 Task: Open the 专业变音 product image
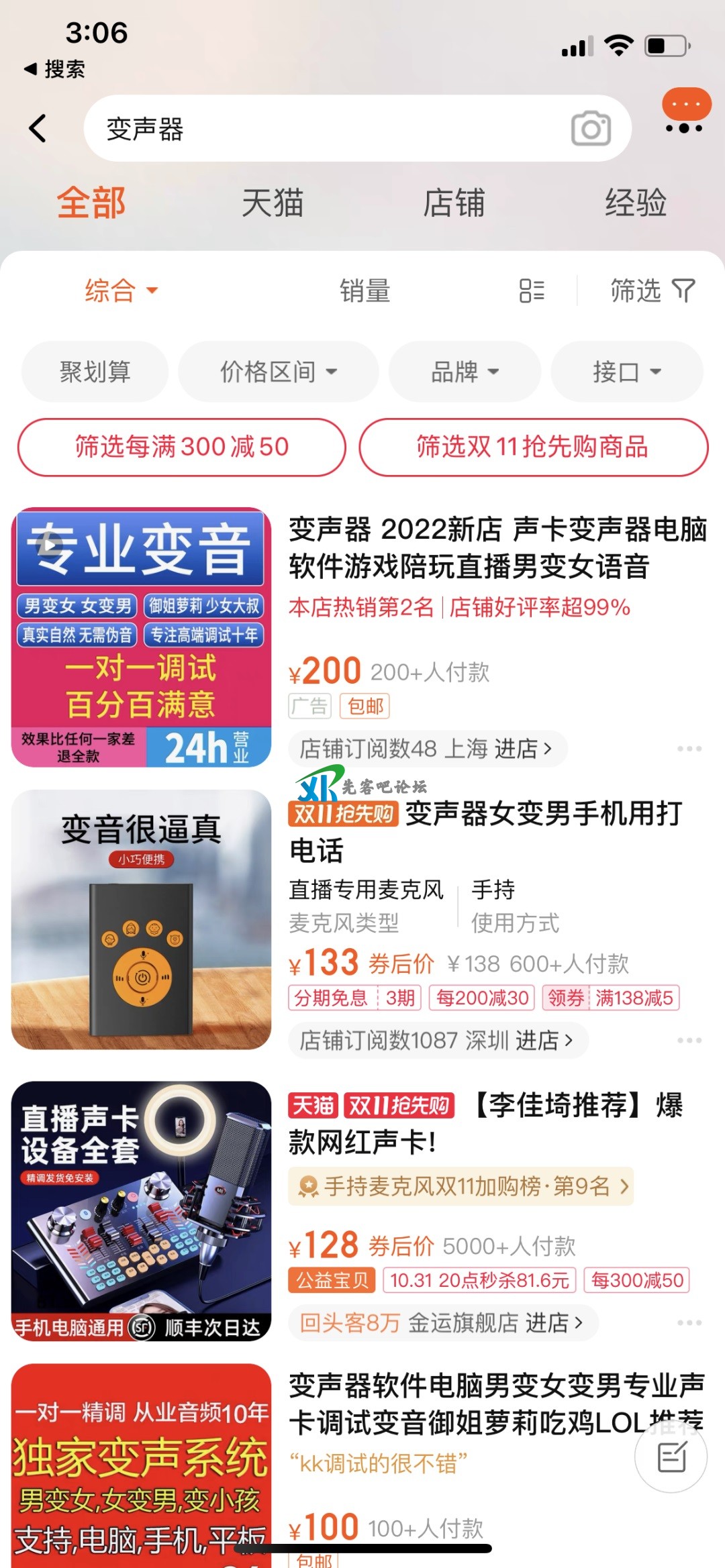(141, 637)
